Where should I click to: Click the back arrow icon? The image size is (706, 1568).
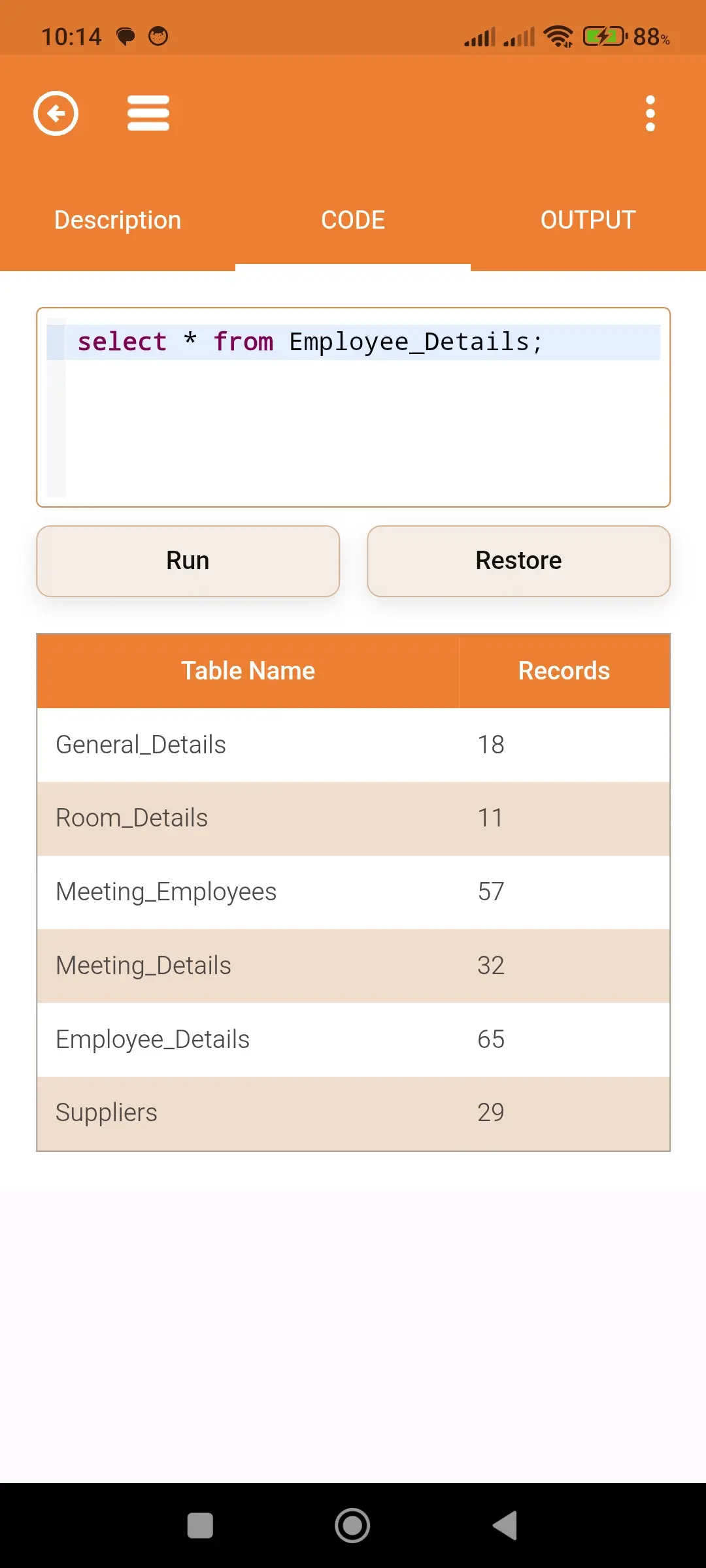[56, 113]
